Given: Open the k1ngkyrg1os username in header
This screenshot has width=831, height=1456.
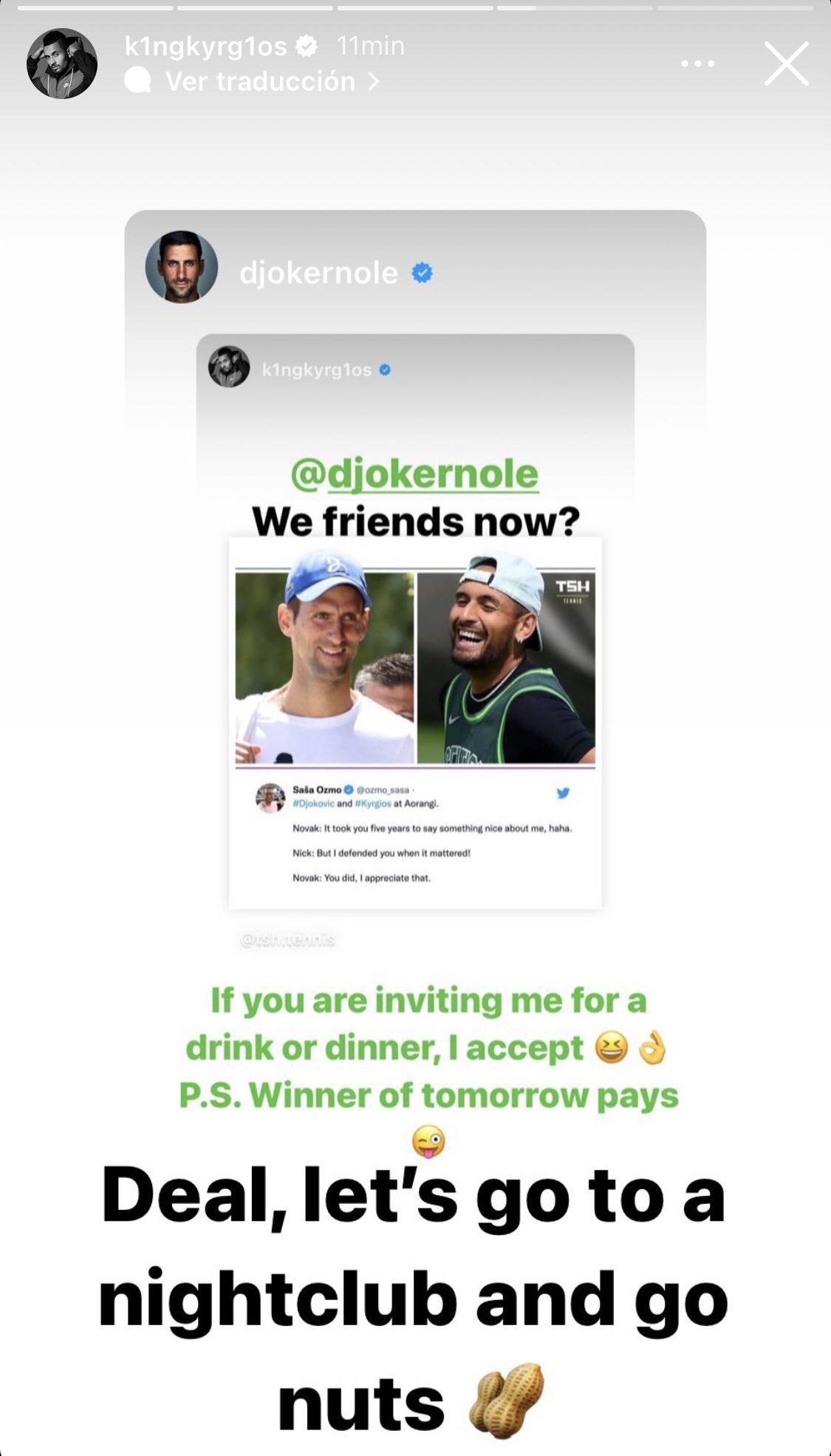Looking at the screenshot, I should 205,47.
